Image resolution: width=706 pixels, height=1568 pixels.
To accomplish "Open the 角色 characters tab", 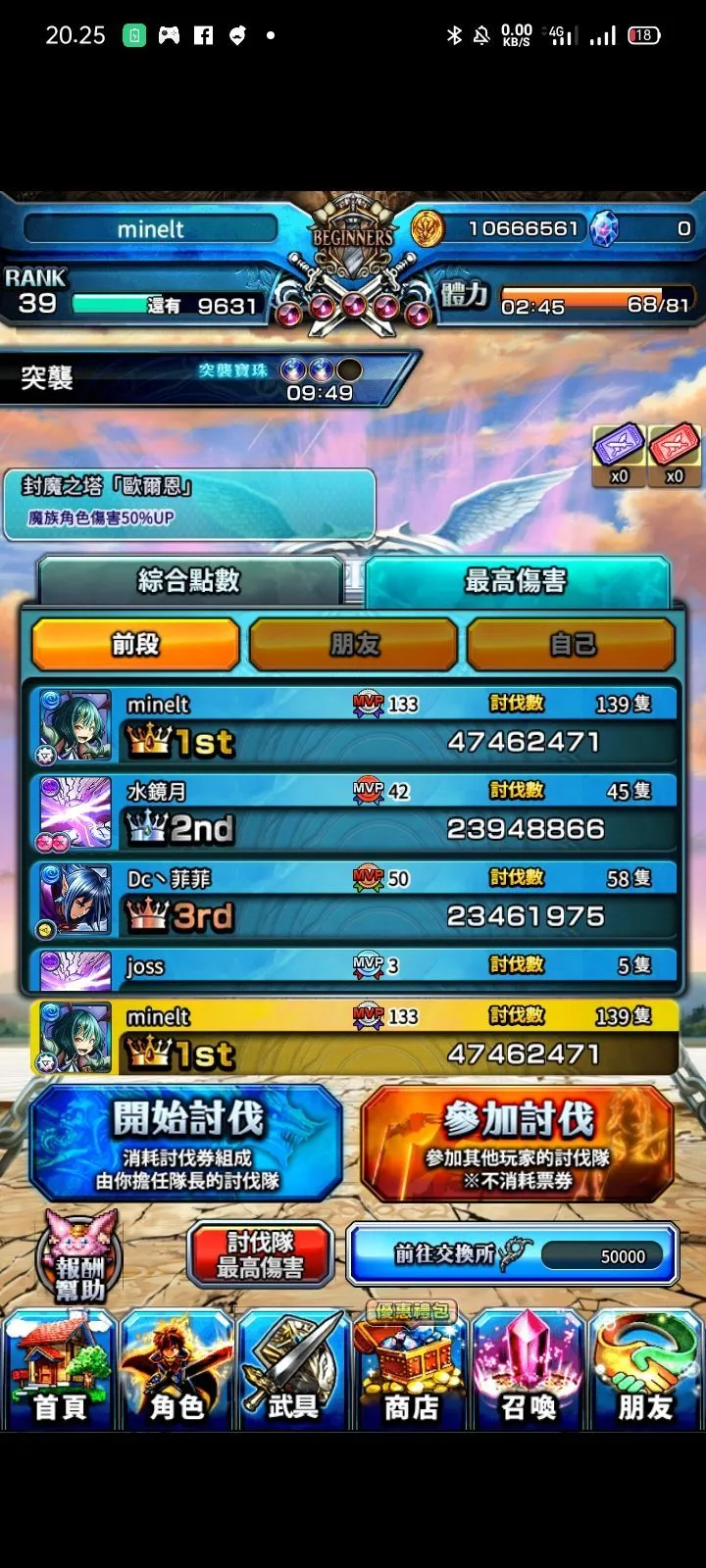I will click(x=176, y=1372).
